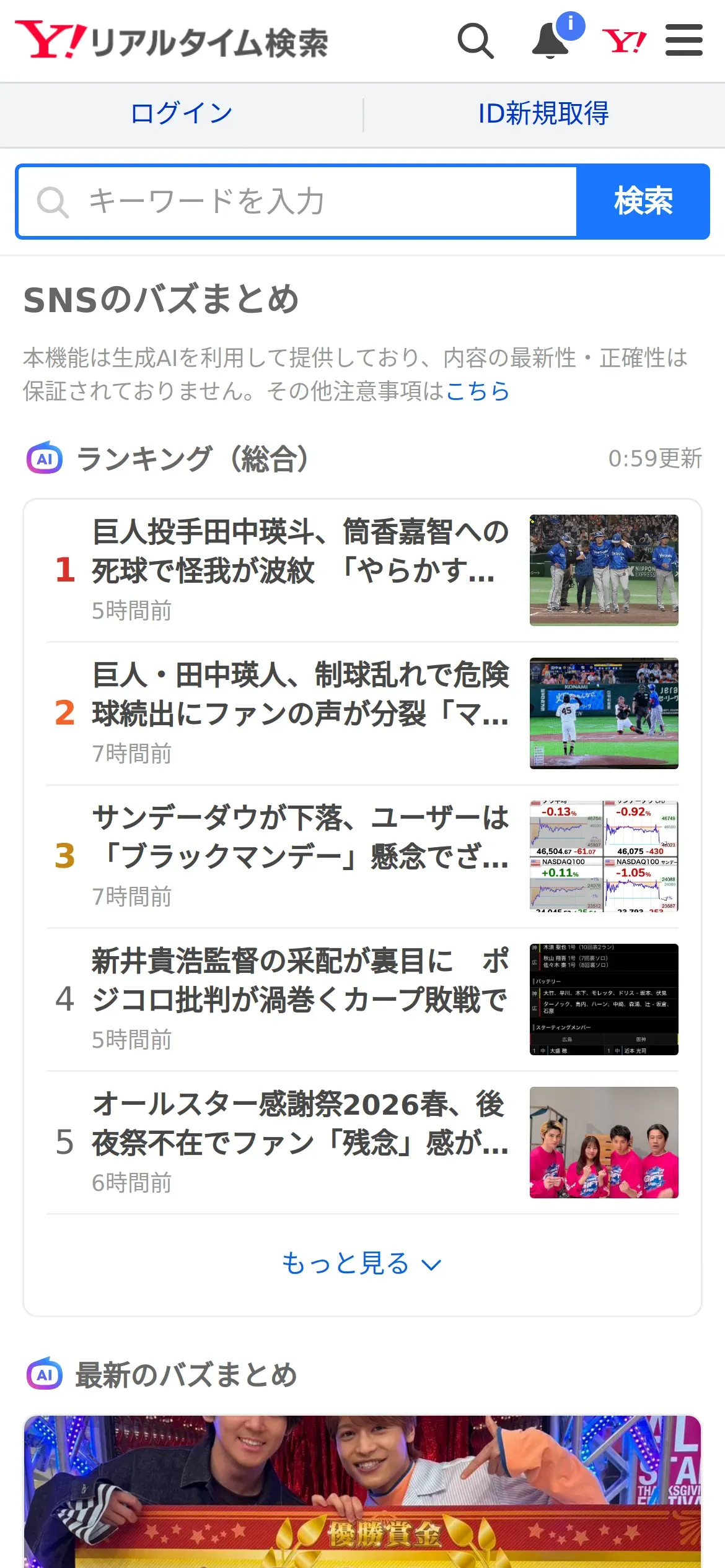Open rank 3 story about サンデーダウ下落
The image size is (725, 1568).
[x=362, y=856]
